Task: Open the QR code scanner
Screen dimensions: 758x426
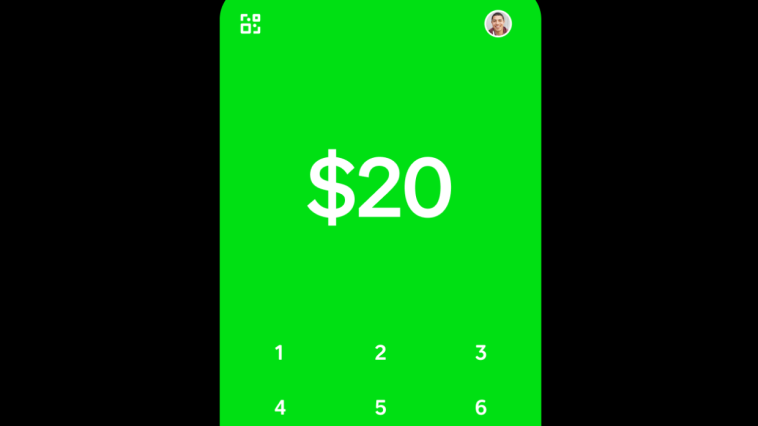Action: coord(251,24)
